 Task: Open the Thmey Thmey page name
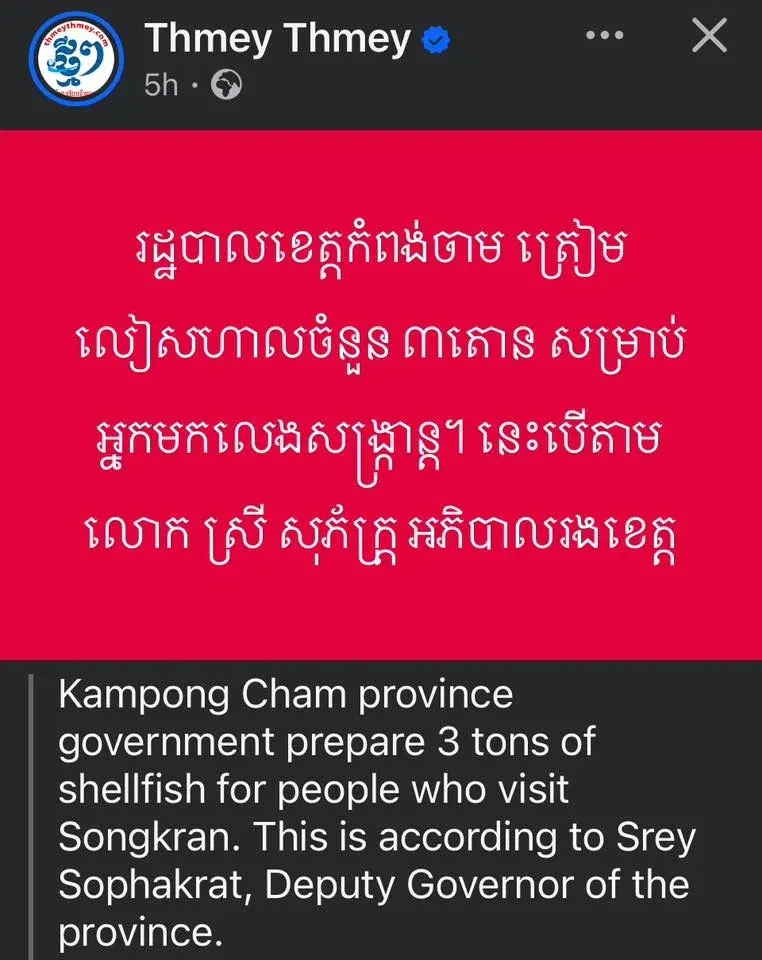click(x=277, y=39)
